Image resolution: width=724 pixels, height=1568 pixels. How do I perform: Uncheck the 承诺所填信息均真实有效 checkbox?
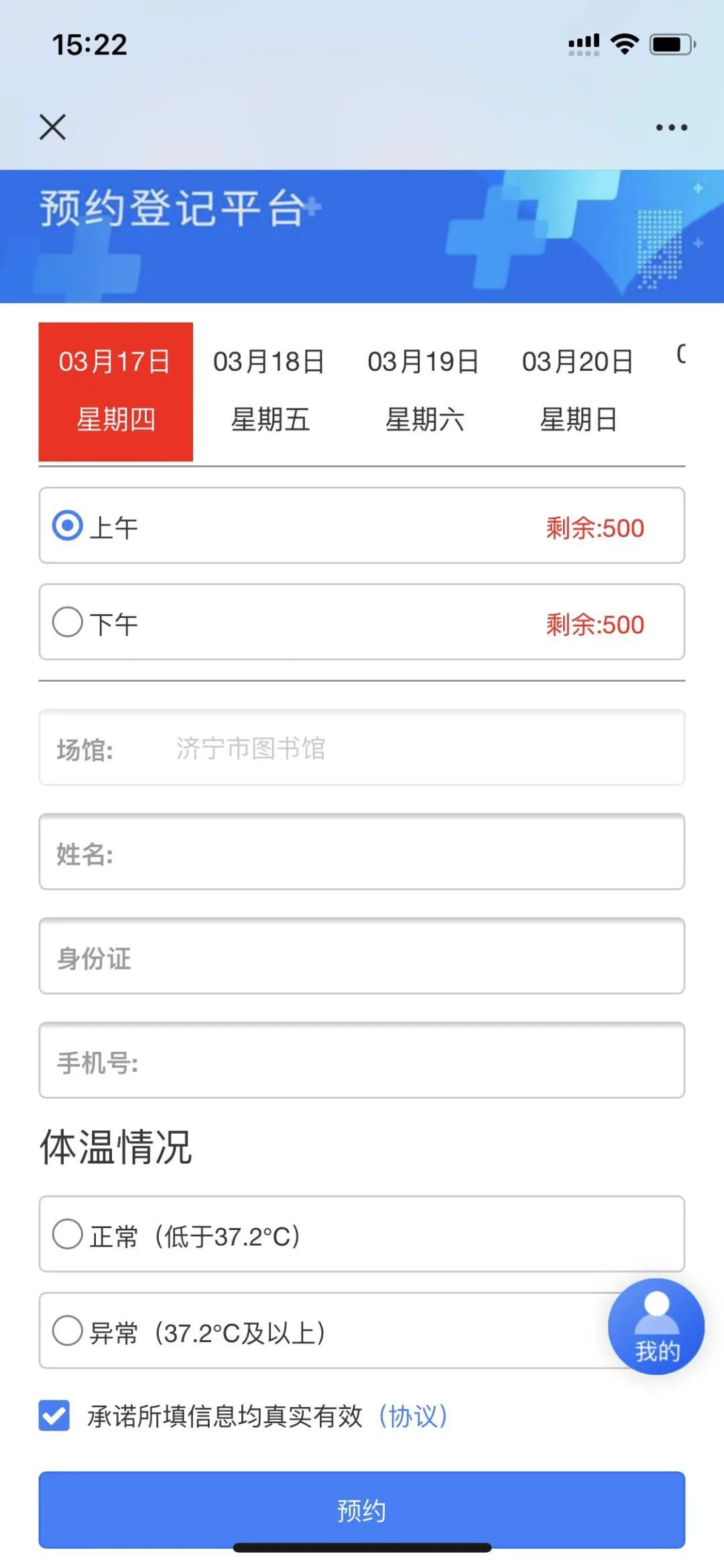pos(54,1416)
